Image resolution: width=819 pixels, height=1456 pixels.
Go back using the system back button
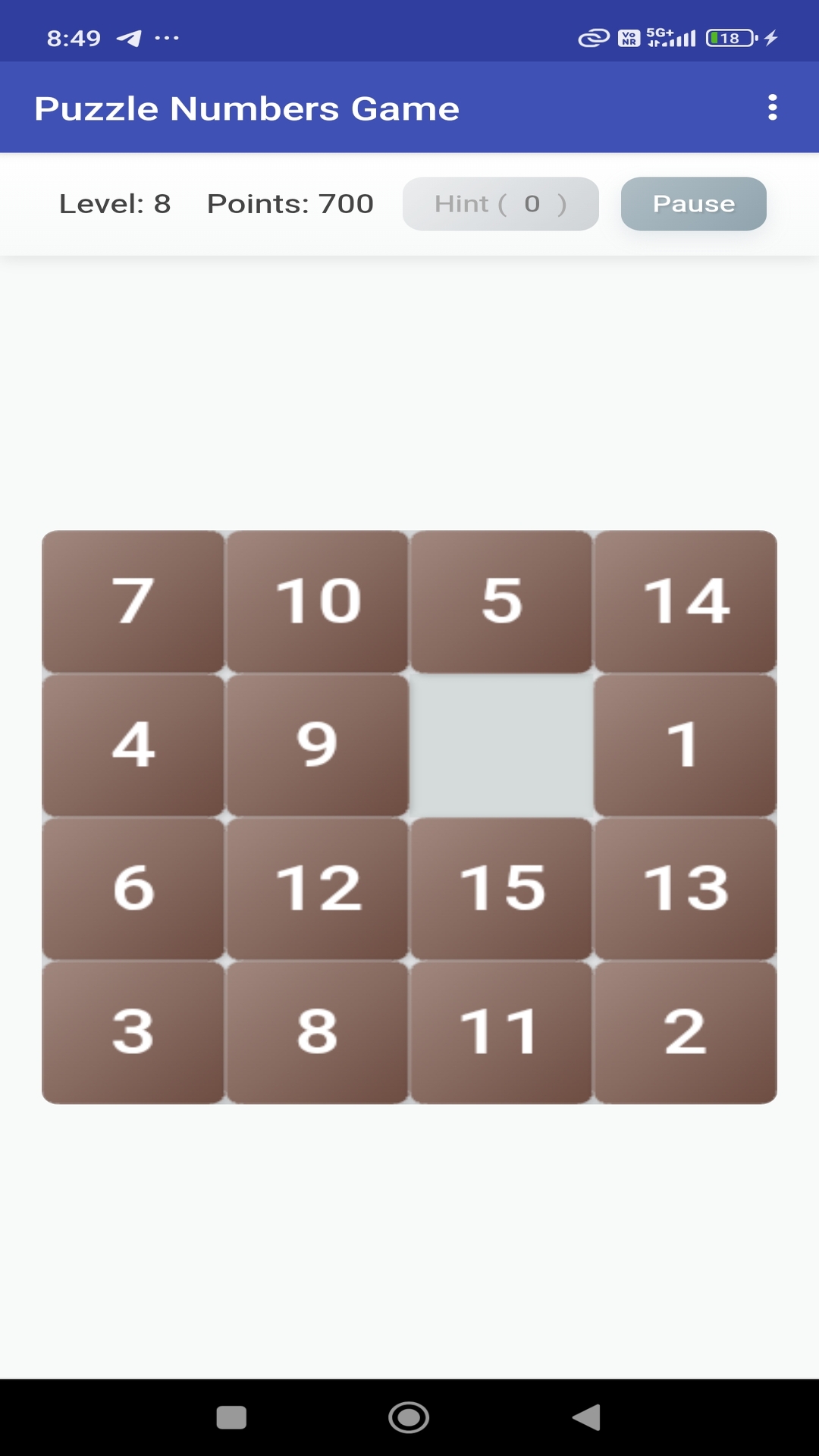586,1417
